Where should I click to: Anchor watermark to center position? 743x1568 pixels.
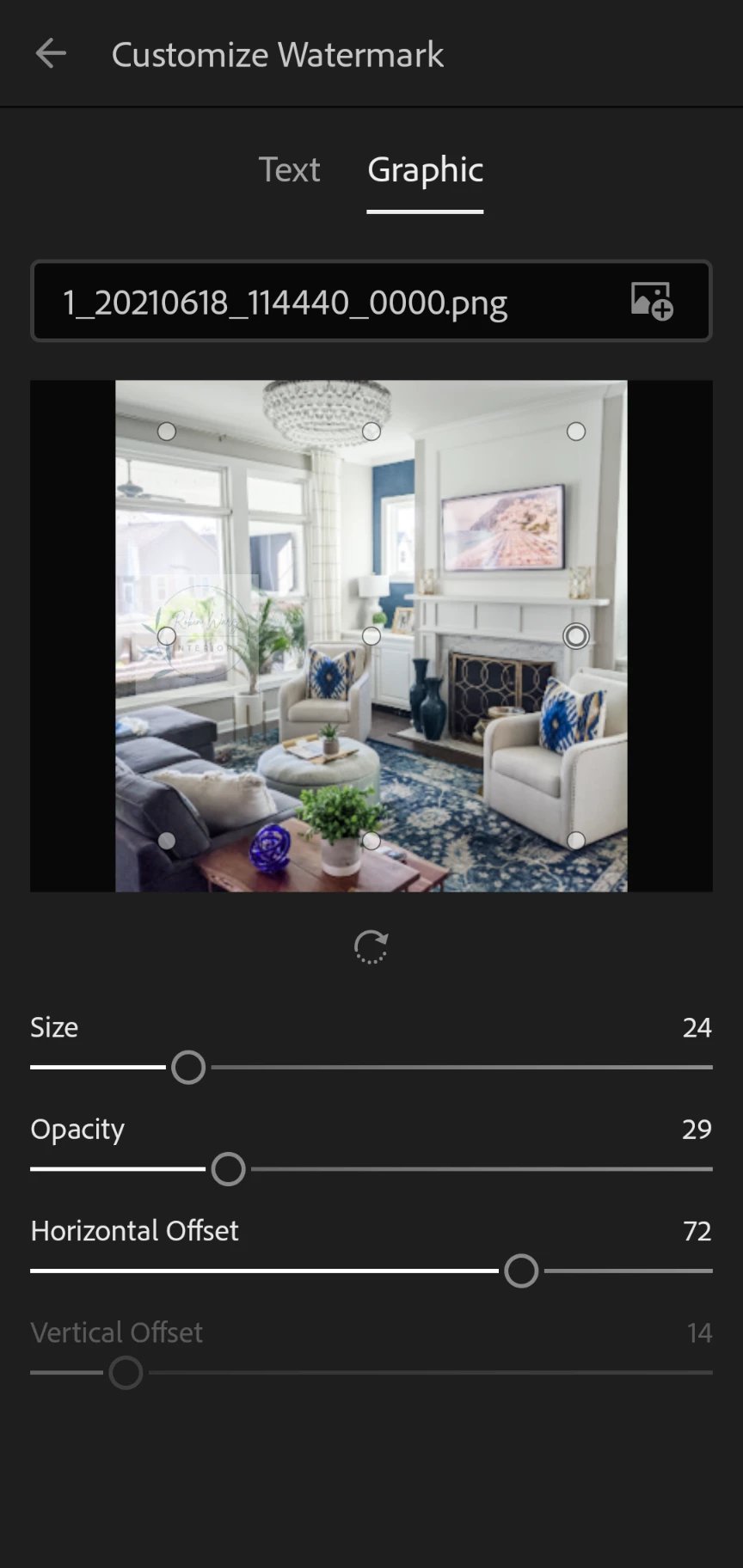(x=371, y=636)
